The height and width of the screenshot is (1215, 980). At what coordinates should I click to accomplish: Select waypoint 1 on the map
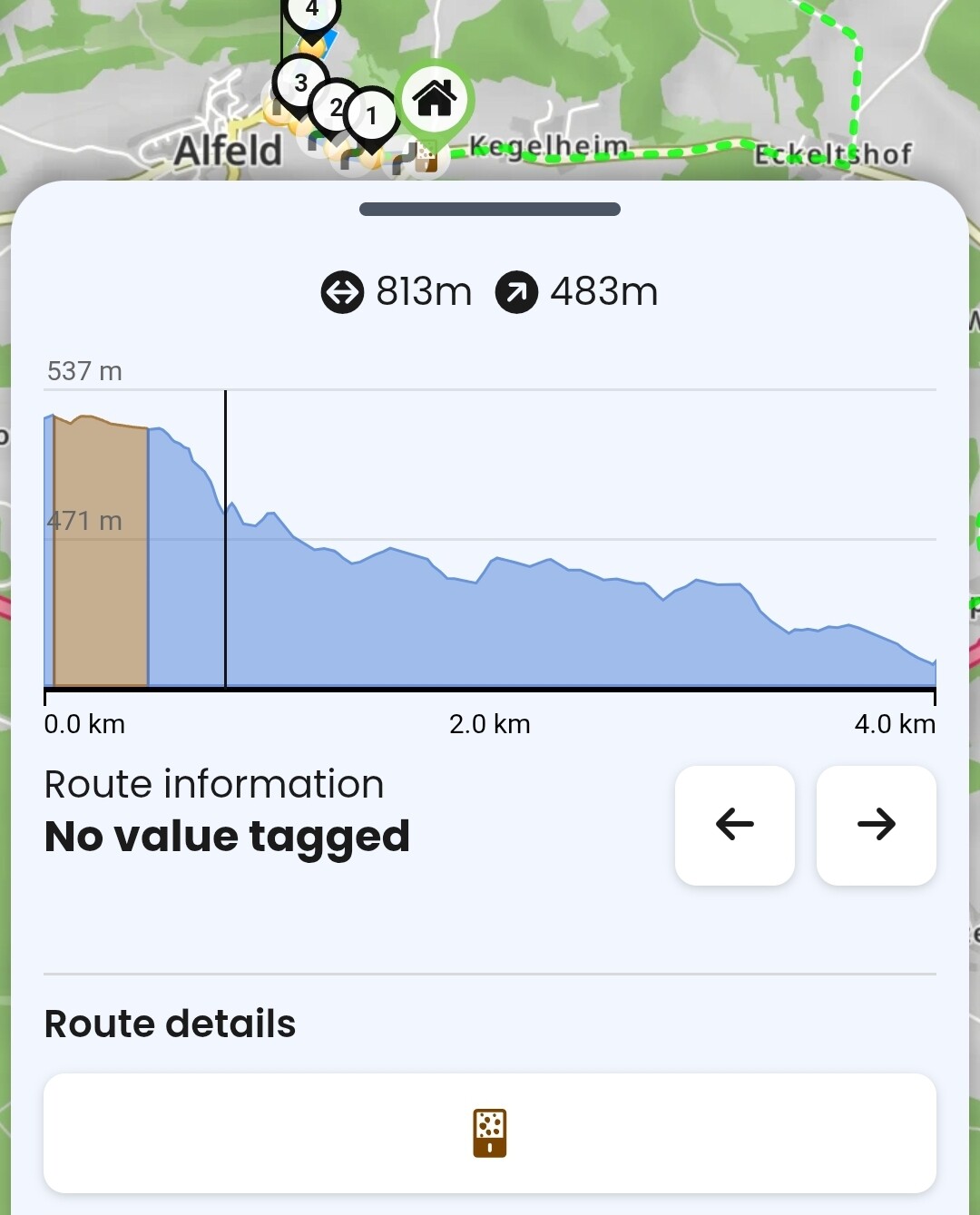point(373,114)
